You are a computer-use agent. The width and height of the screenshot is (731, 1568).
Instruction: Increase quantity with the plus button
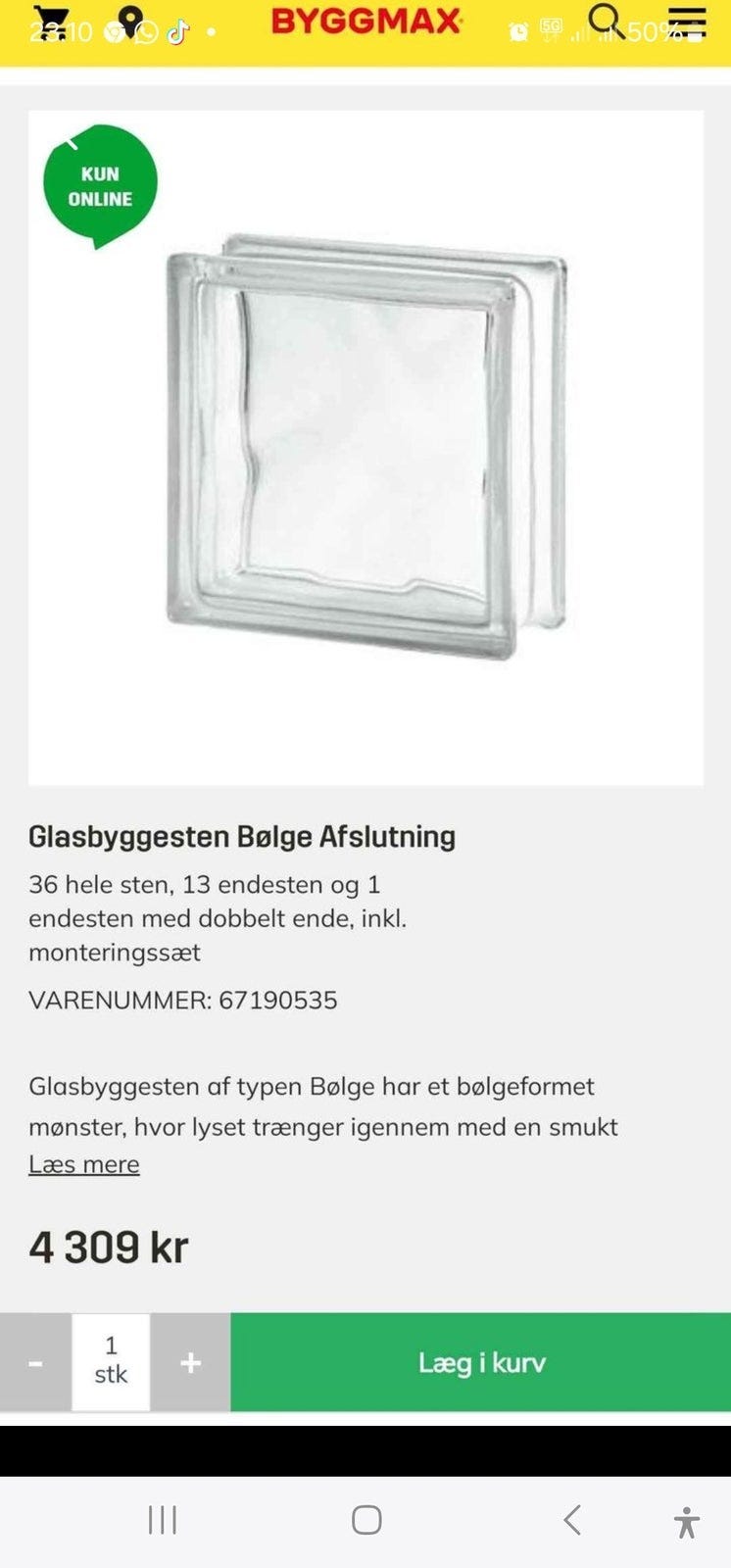[x=189, y=1361]
